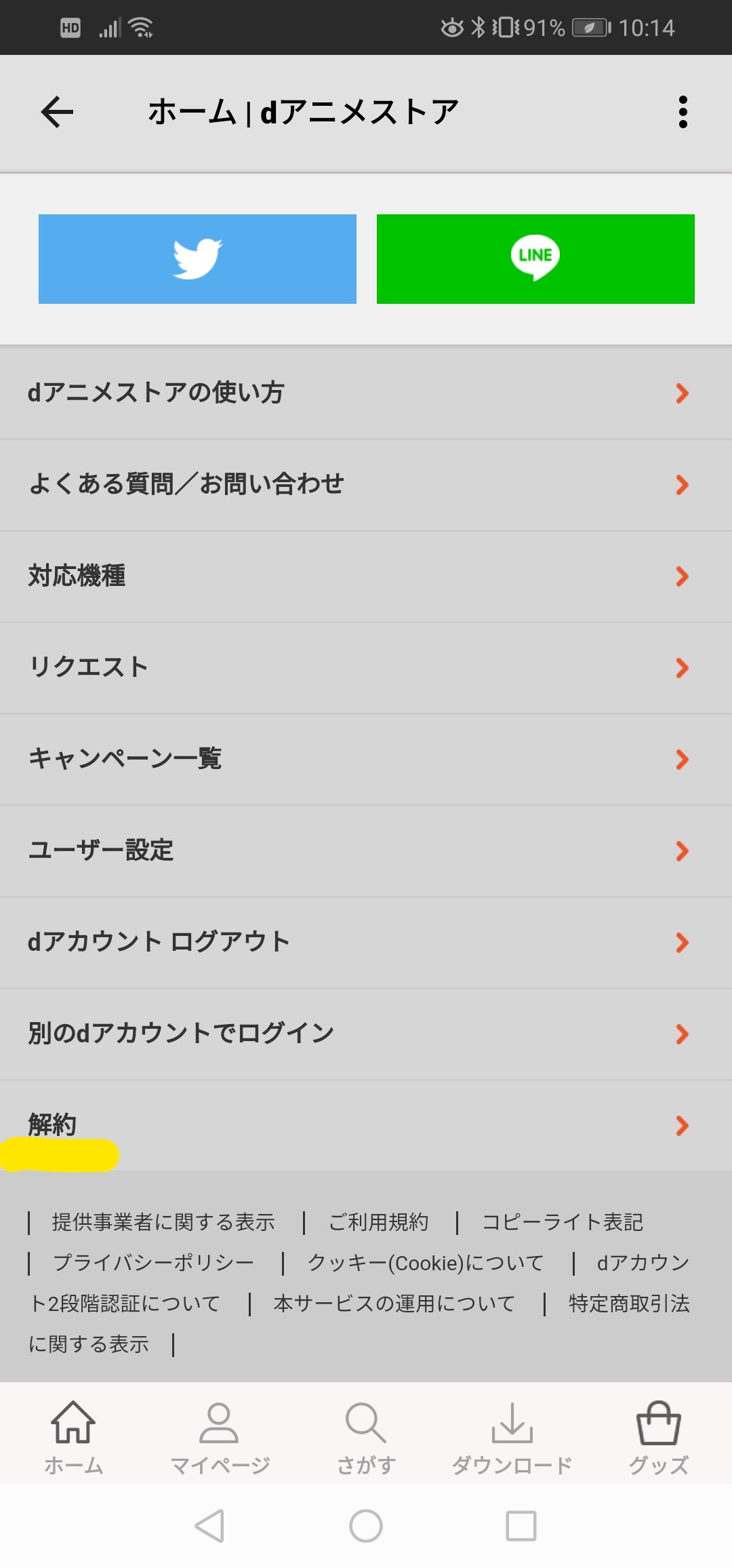Open the 対応機種 row
Viewport: 732px width, 1568px height.
coord(366,576)
